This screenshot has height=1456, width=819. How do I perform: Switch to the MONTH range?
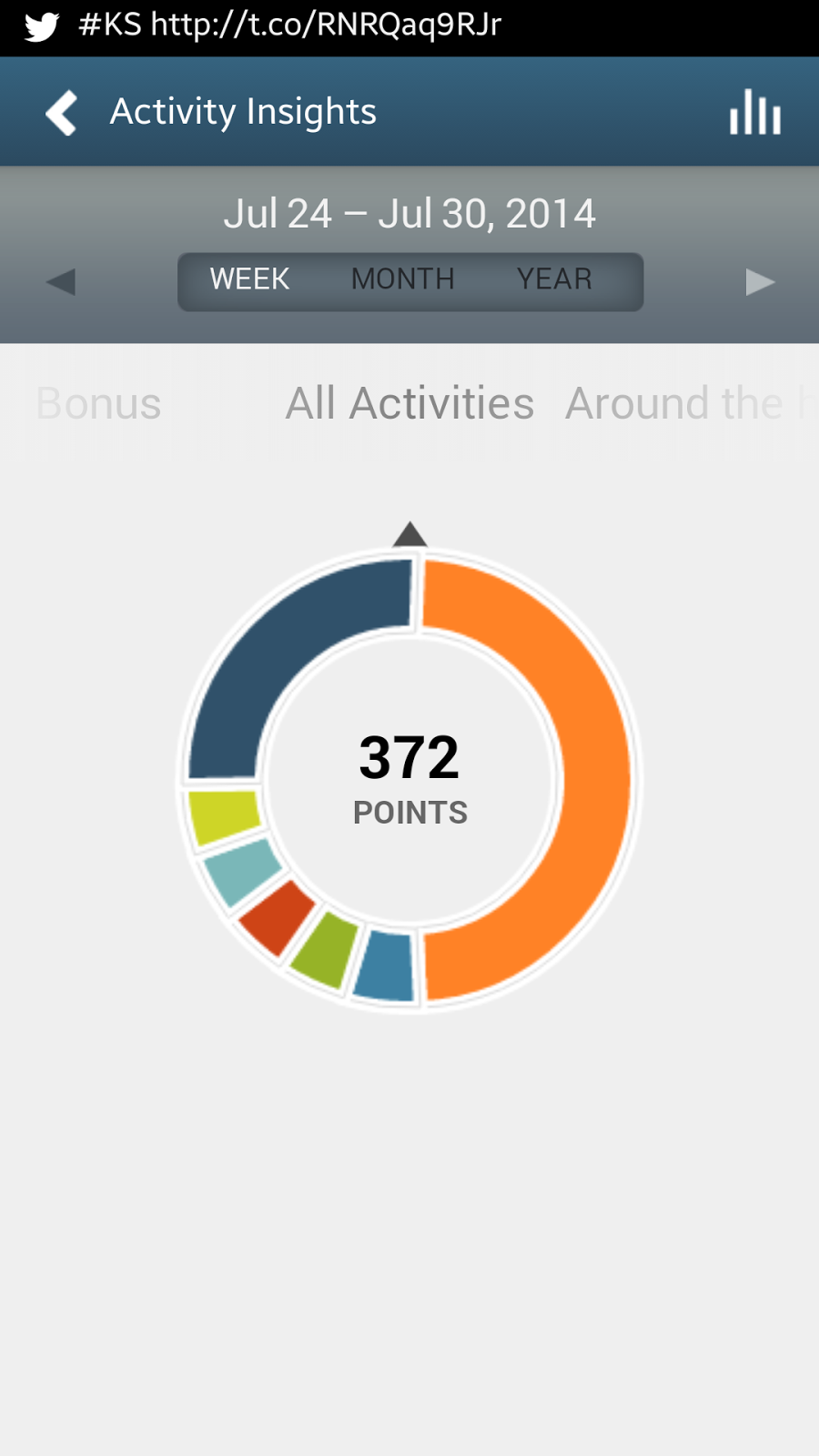pyautogui.click(x=402, y=279)
